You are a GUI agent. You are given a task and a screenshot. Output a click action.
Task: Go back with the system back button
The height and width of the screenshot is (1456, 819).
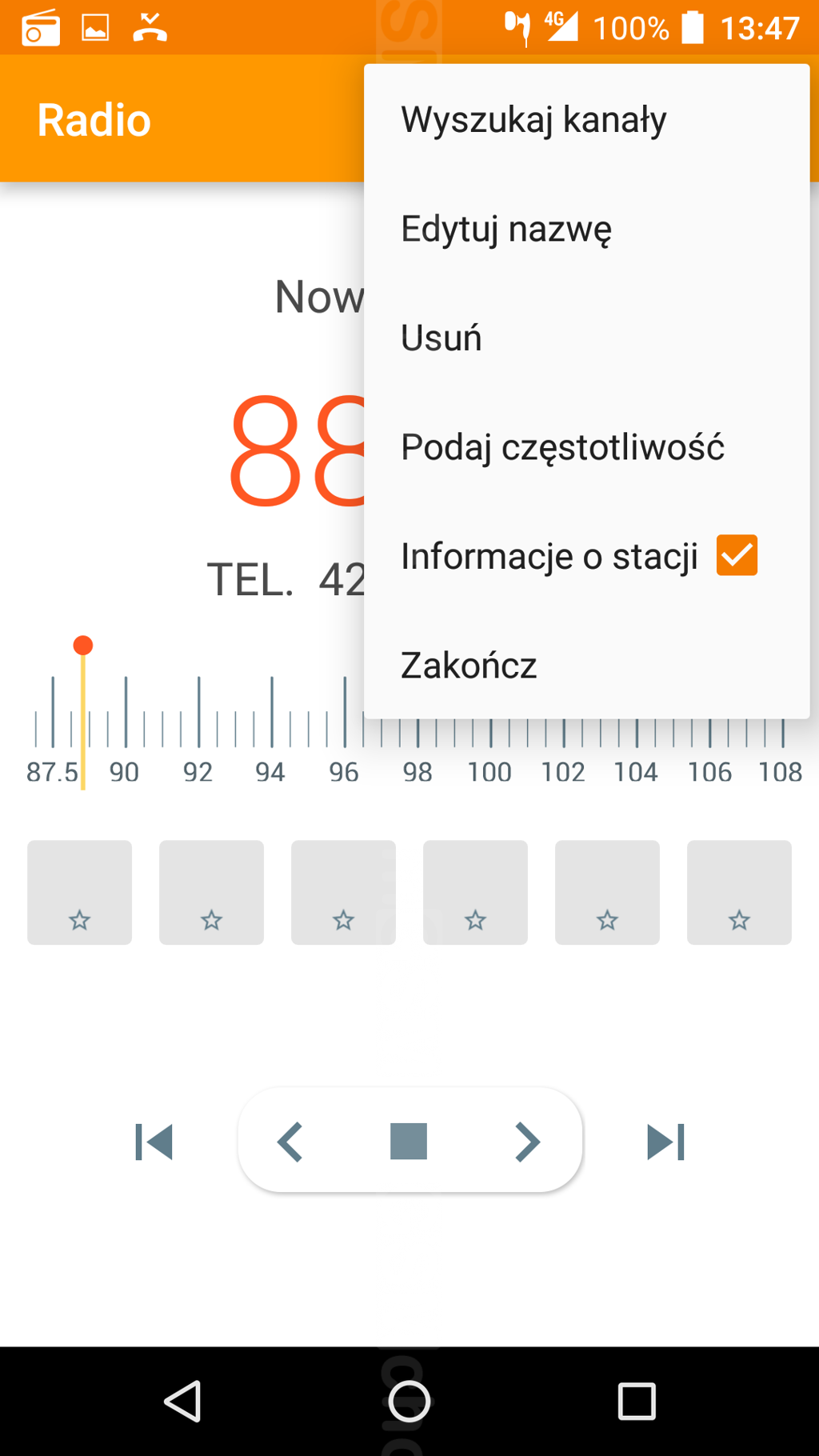(182, 1401)
